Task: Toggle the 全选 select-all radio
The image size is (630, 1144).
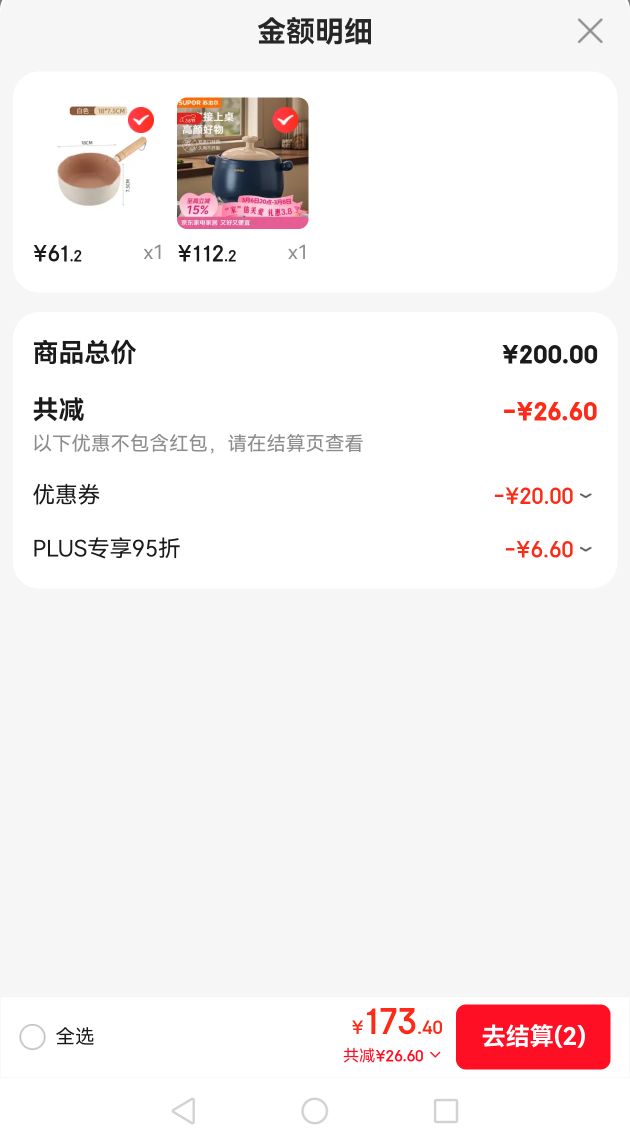Action: coord(32,1037)
